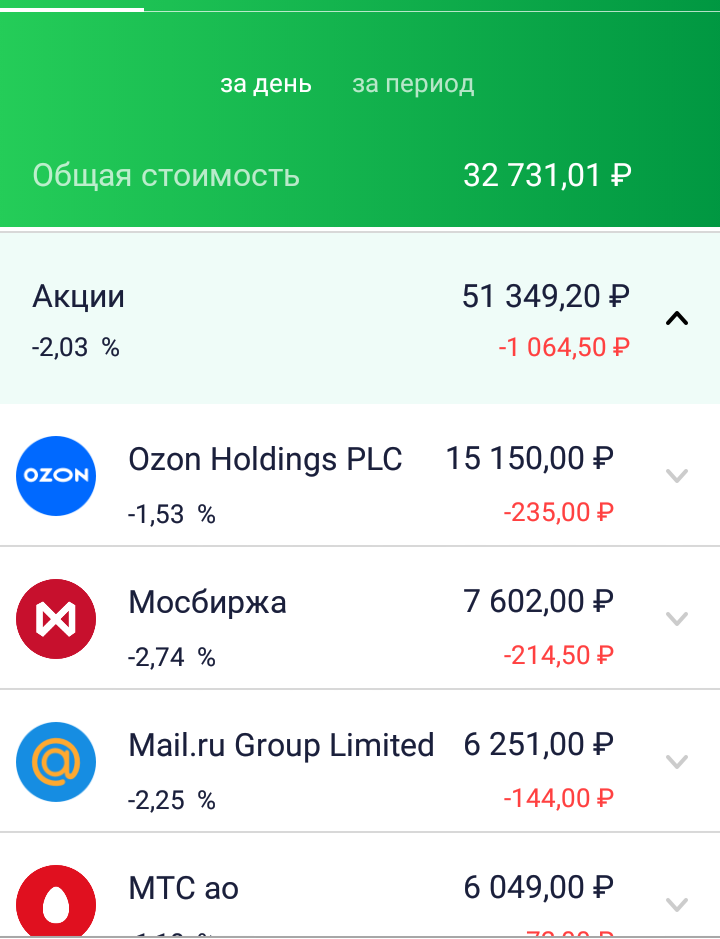Expand the Мосбиржа row details

point(676,619)
